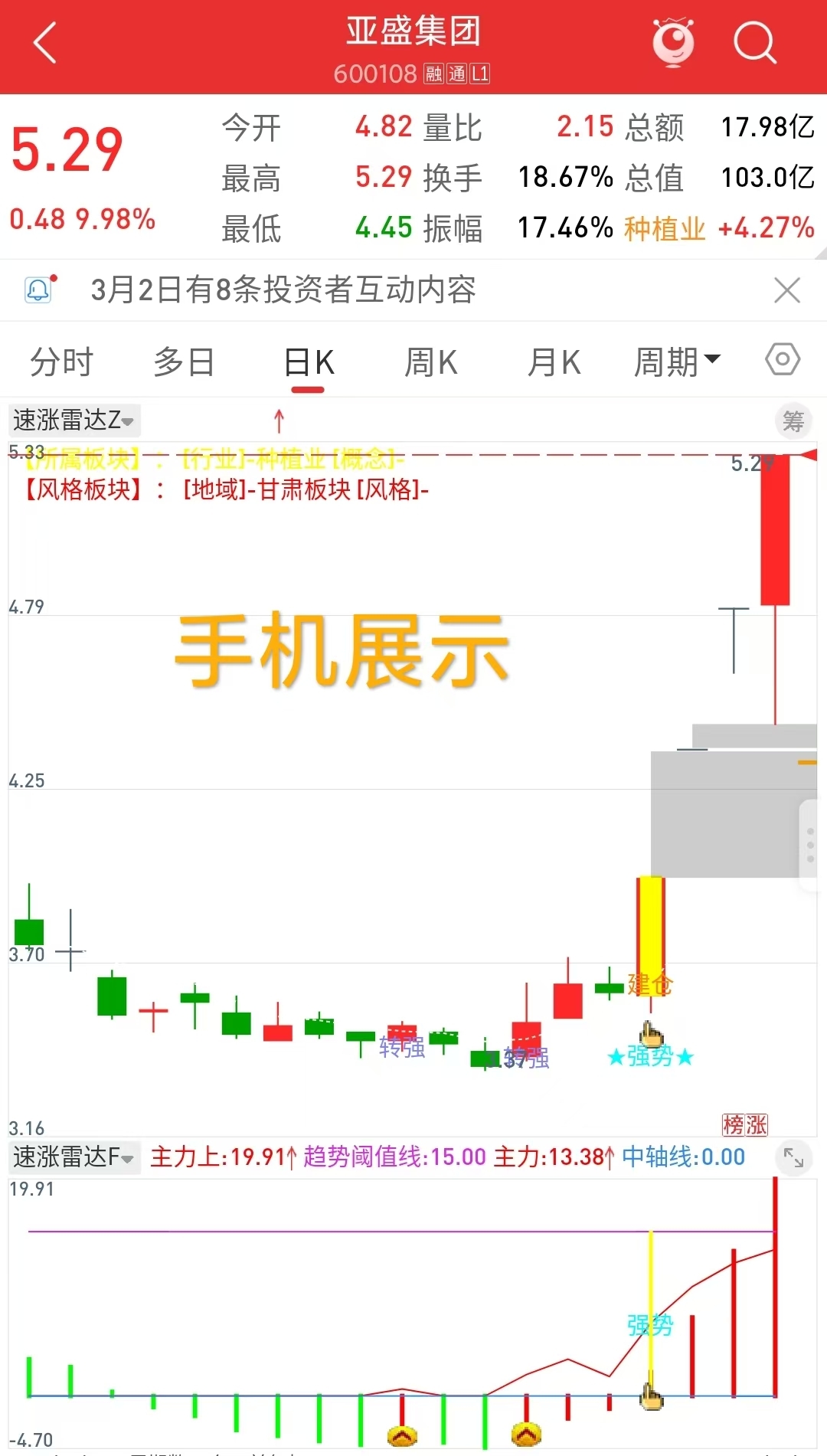Switch to the 周K chart
827x1456 pixels.
[431, 362]
